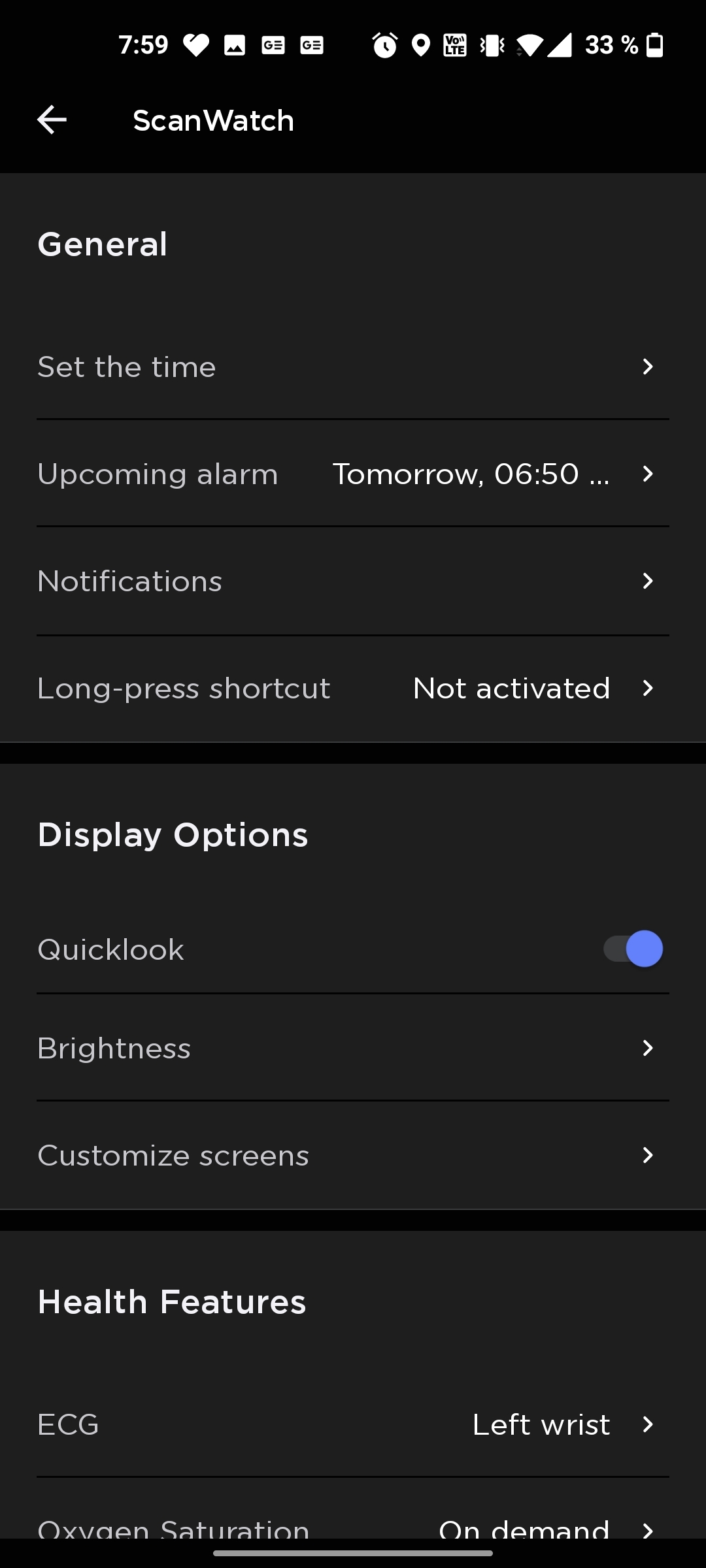Select the mobile signal strength icon
Image resolution: width=706 pixels, height=1568 pixels.
[561, 44]
